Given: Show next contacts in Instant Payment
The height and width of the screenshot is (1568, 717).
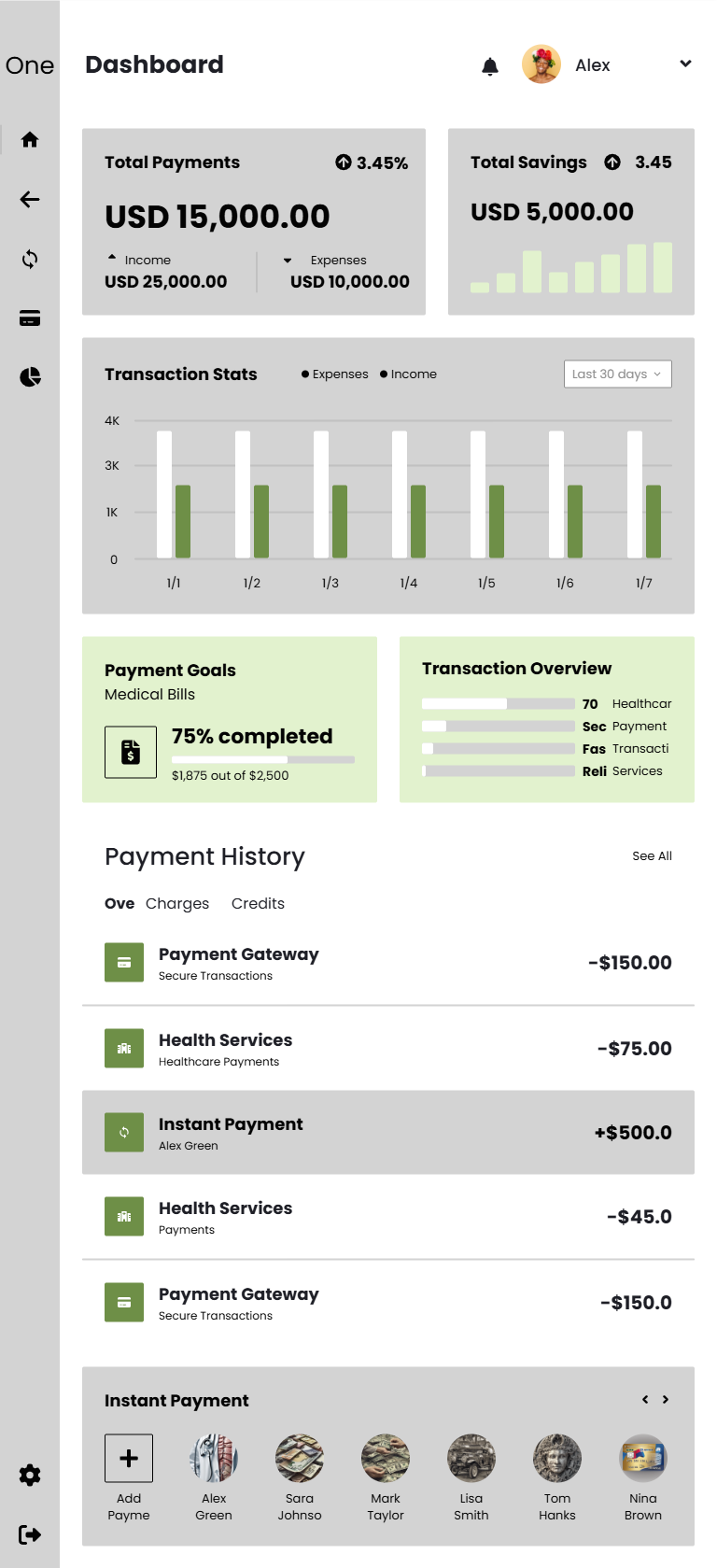Looking at the screenshot, I should [666, 1399].
